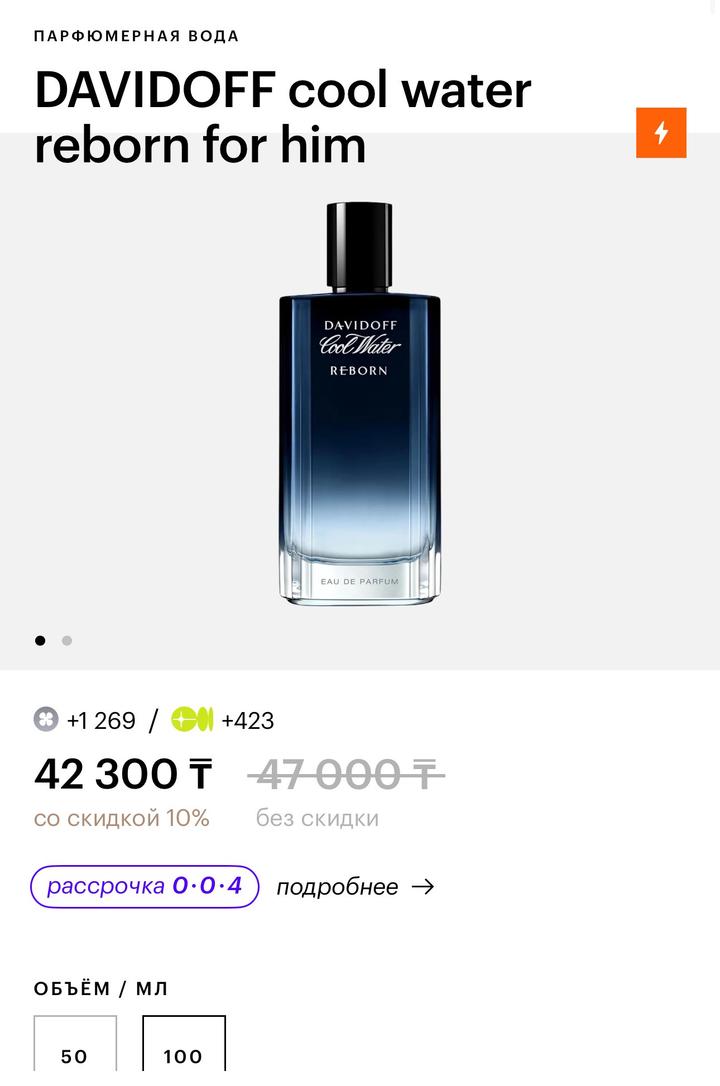
Task: Open the ПАРФЮМЕРНАЯ ВОДА category
Action: coord(135,35)
